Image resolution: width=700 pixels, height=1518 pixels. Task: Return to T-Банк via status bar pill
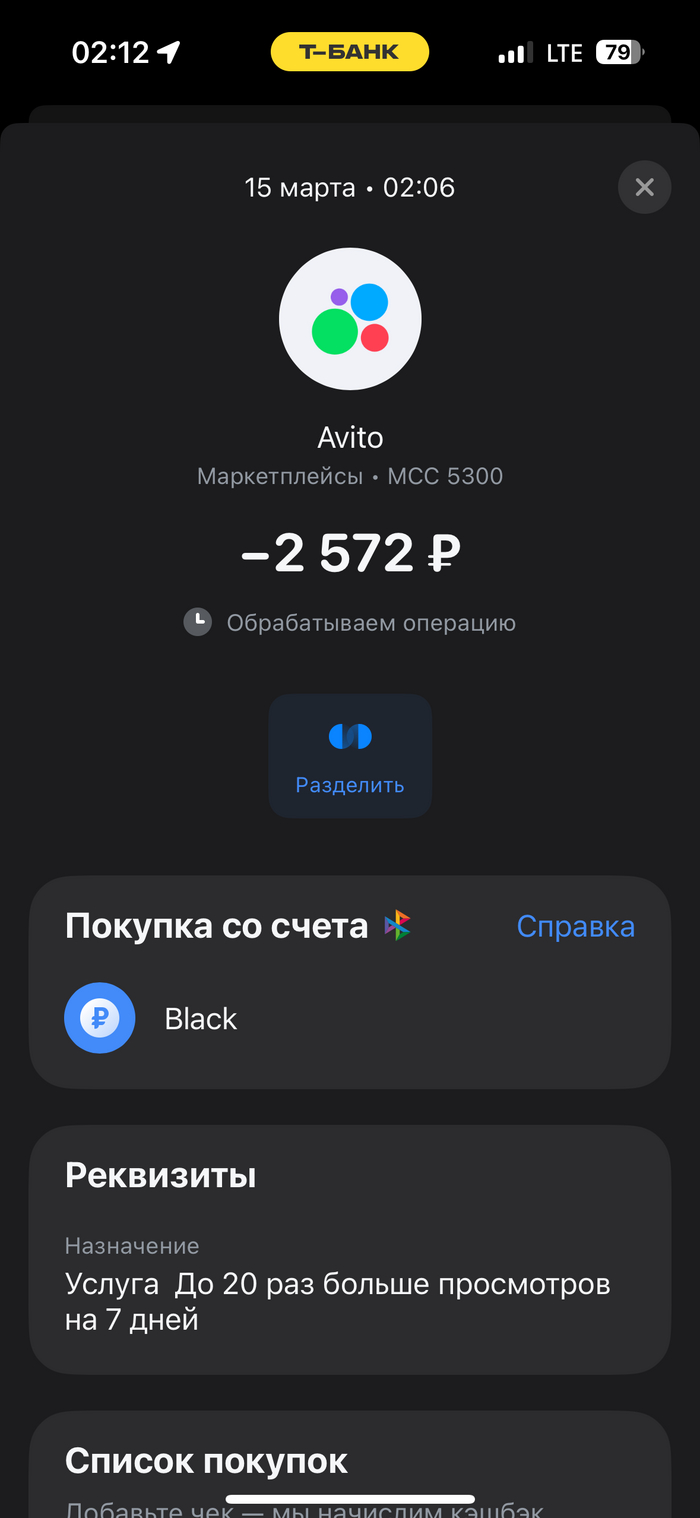point(350,52)
